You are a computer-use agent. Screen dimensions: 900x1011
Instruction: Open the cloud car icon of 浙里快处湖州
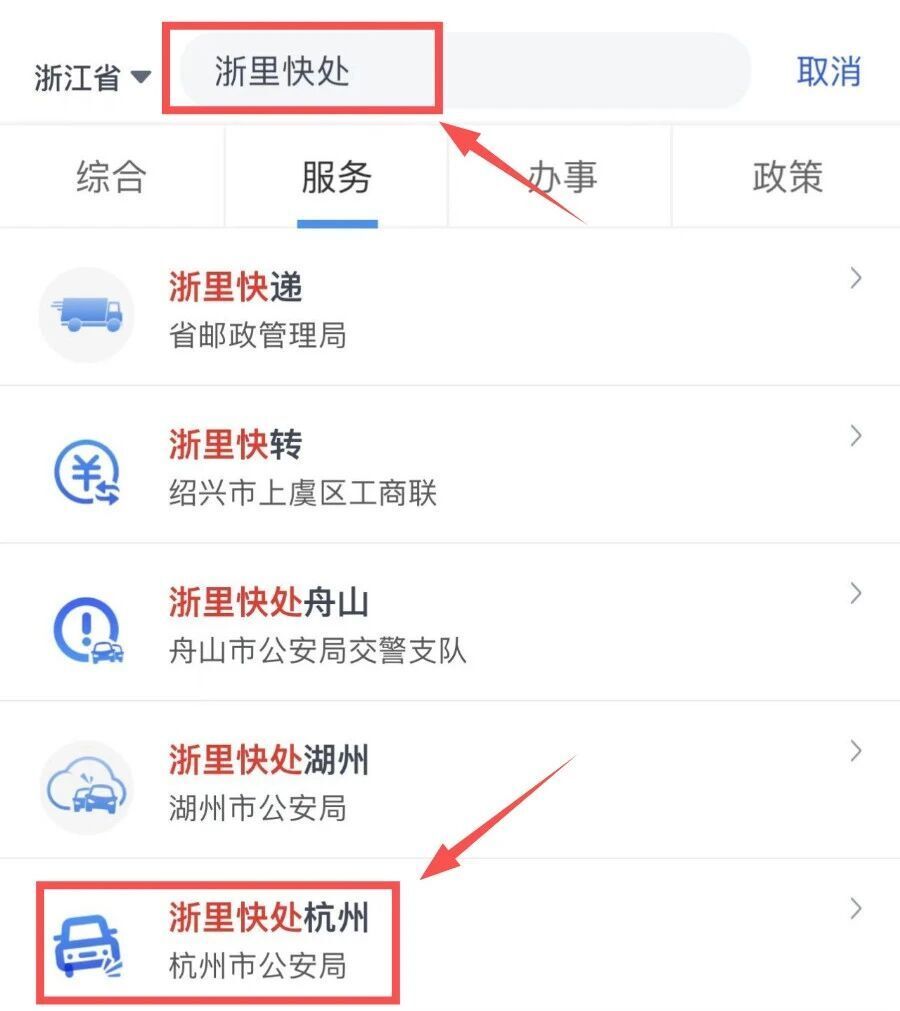85,786
